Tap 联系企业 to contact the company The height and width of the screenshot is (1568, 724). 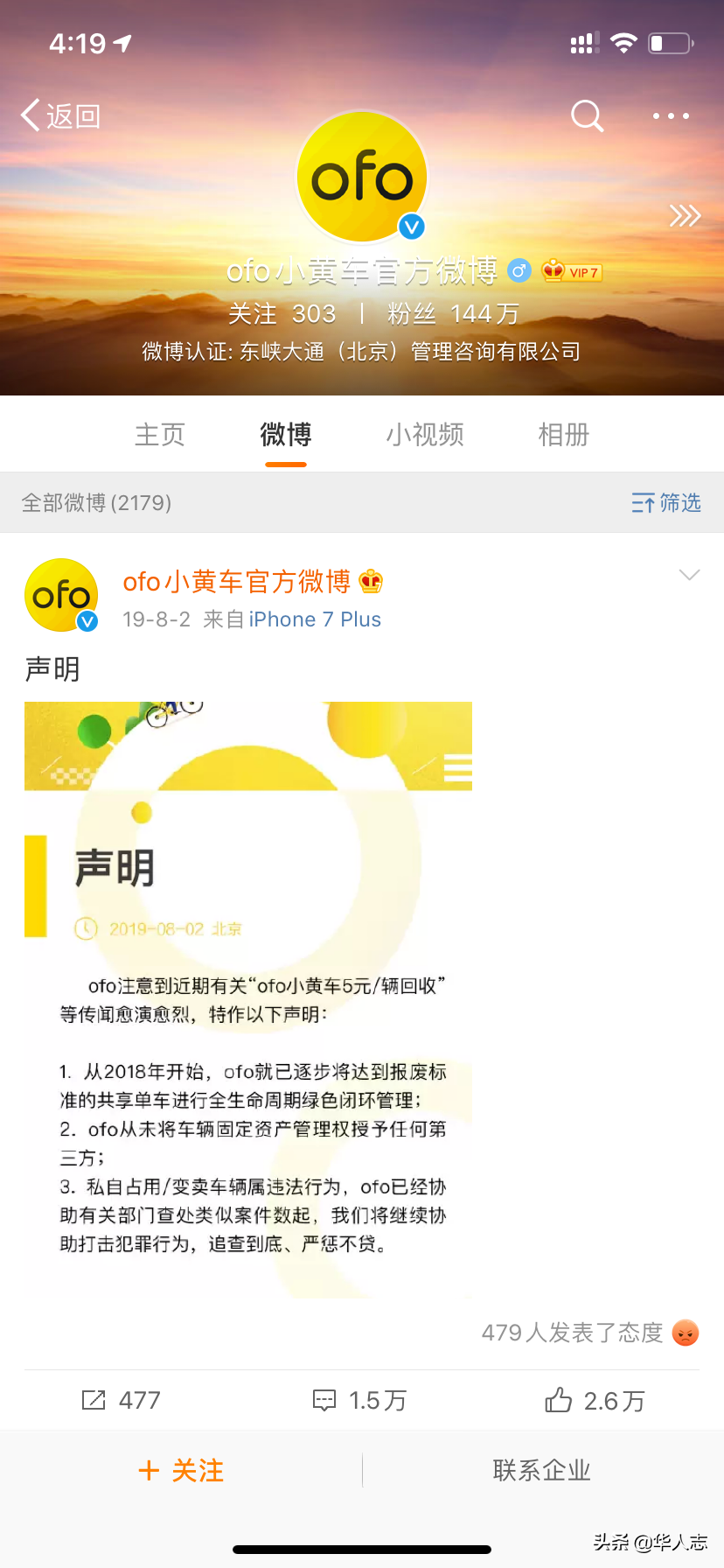pyautogui.click(x=542, y=1471)
